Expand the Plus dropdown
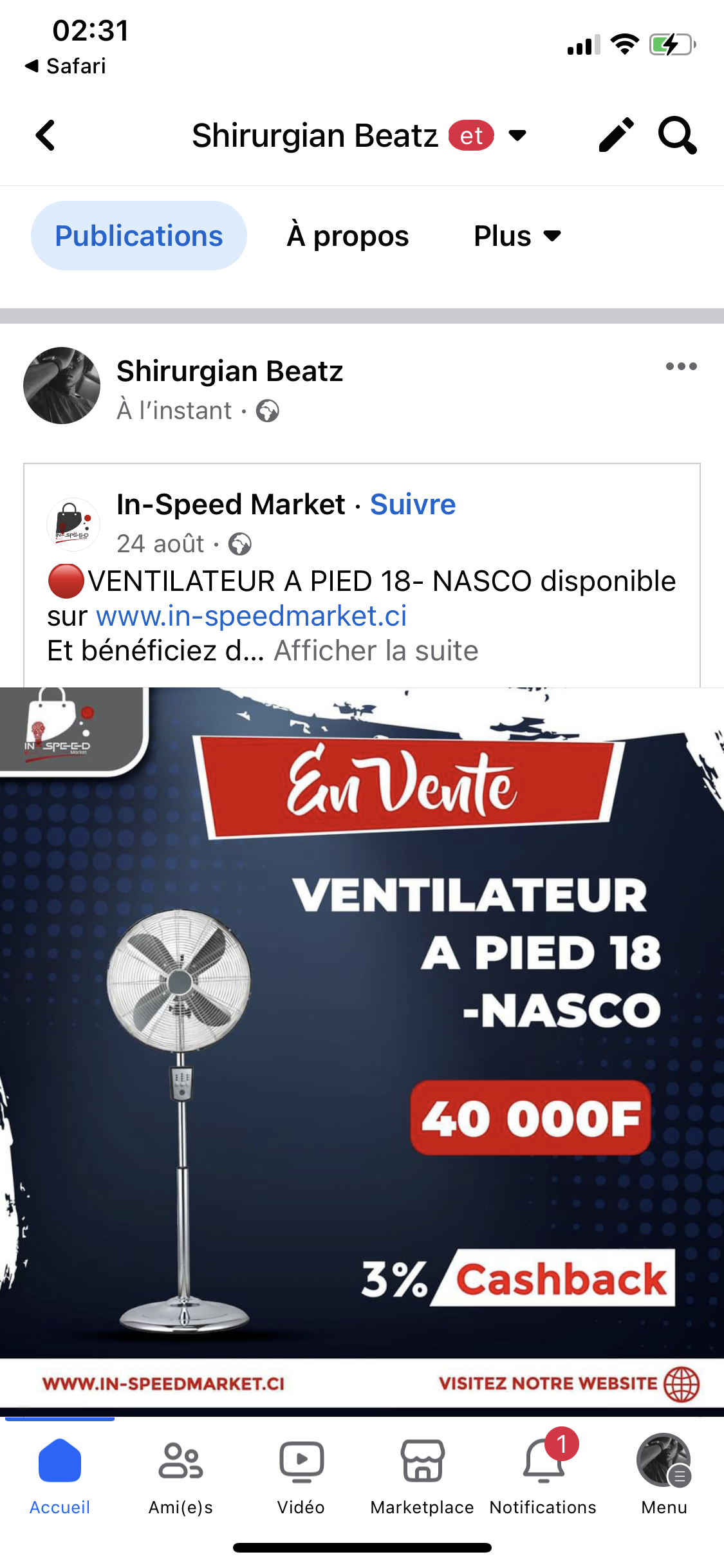 pyautogui.click(x=517, y=236)
